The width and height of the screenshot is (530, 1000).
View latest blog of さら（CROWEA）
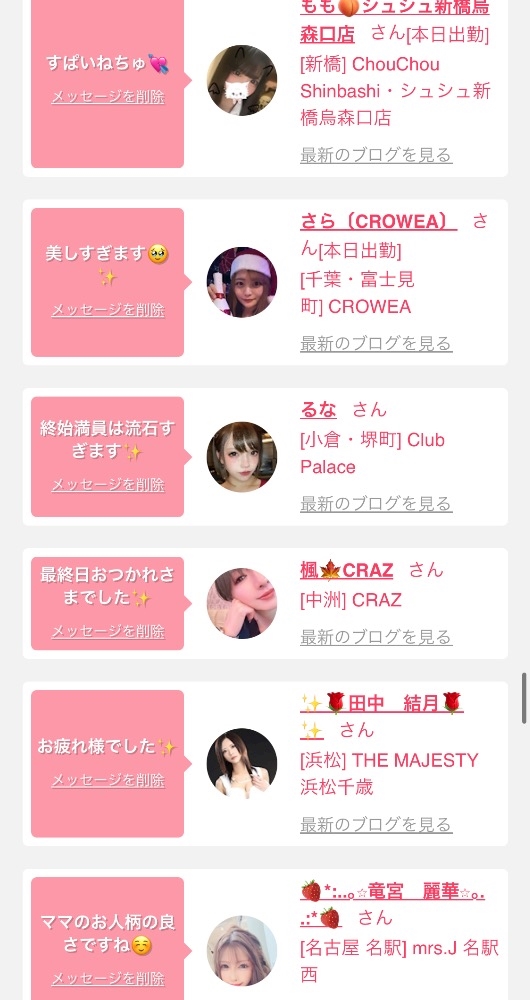click(x=376, y=343)
